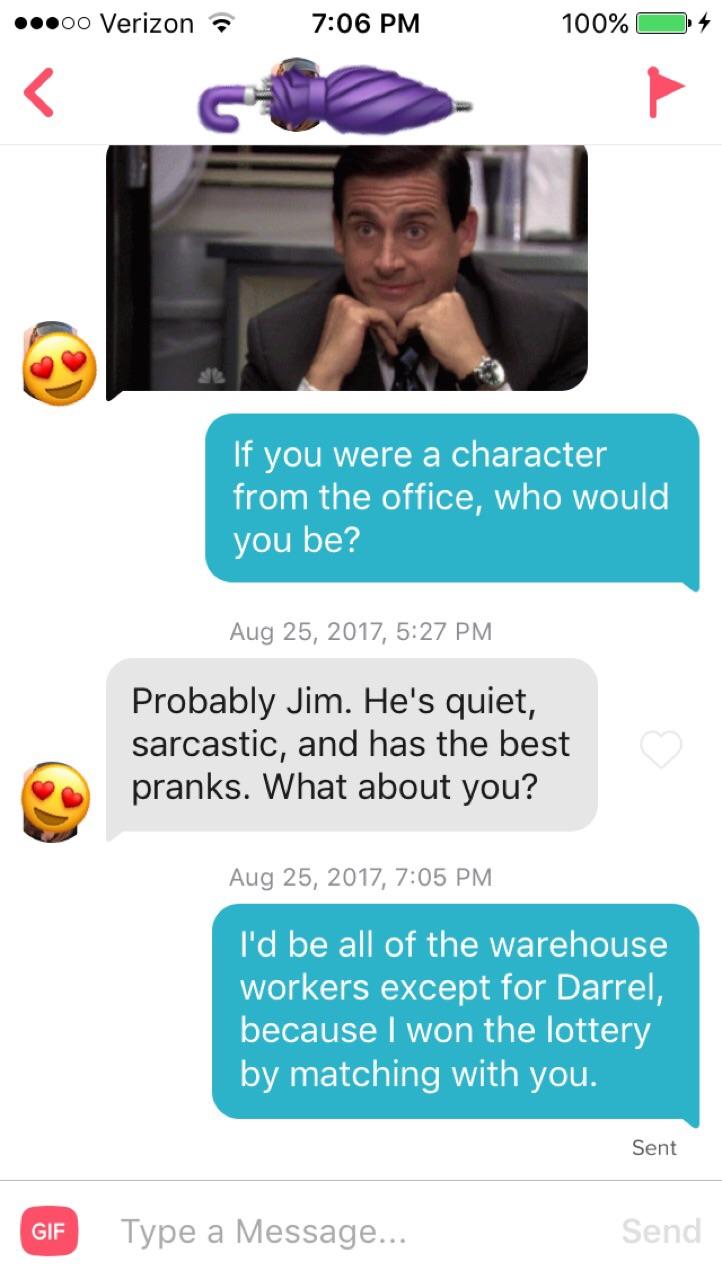This screenshot has height=1280, width=722.
Task: Tap the sender avatar beside 'Probably Jim' message
Action: pyautogui.click(x=55, y=802)
